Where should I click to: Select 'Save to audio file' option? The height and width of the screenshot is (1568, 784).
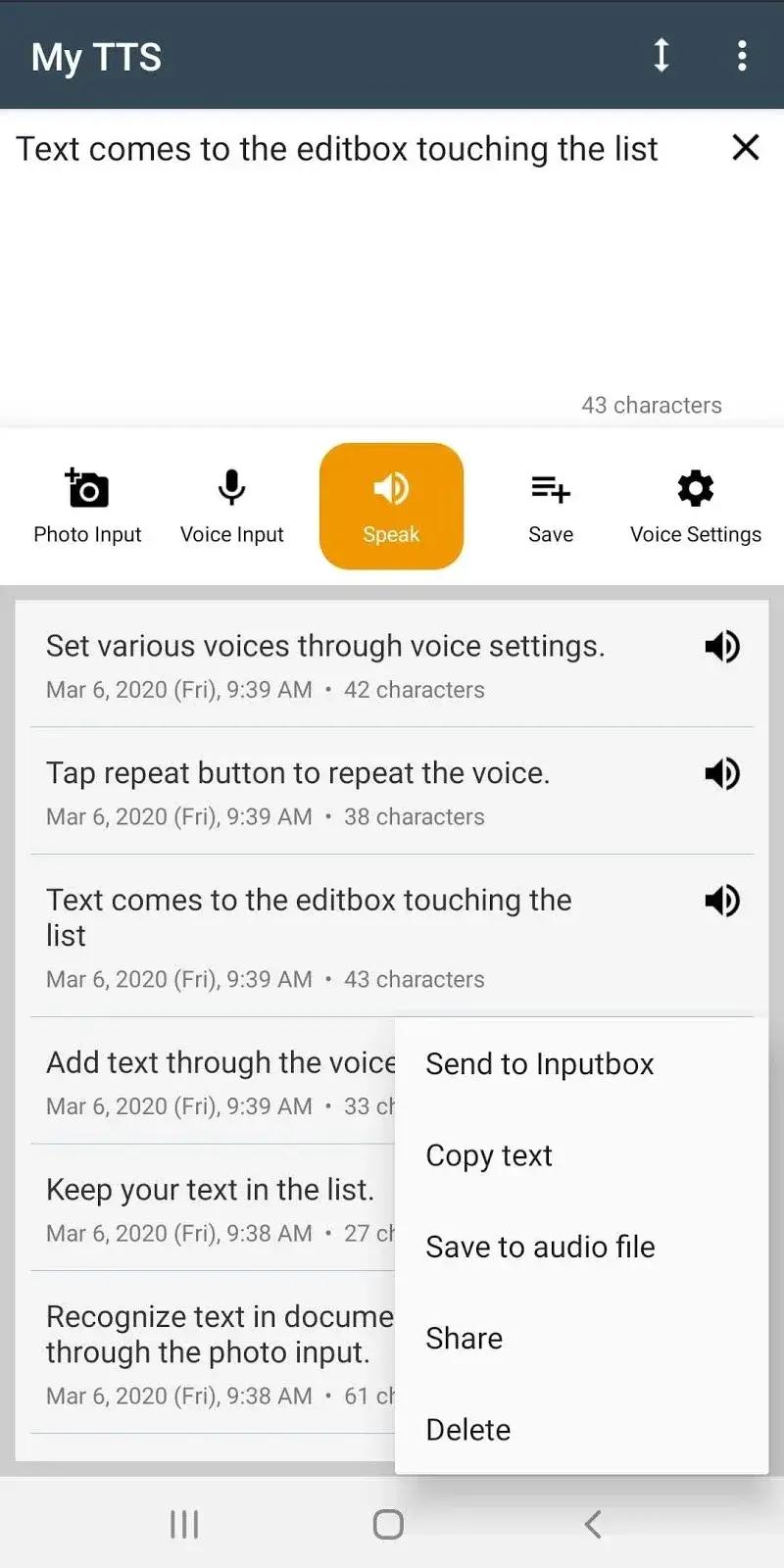tap(540, 1247)
